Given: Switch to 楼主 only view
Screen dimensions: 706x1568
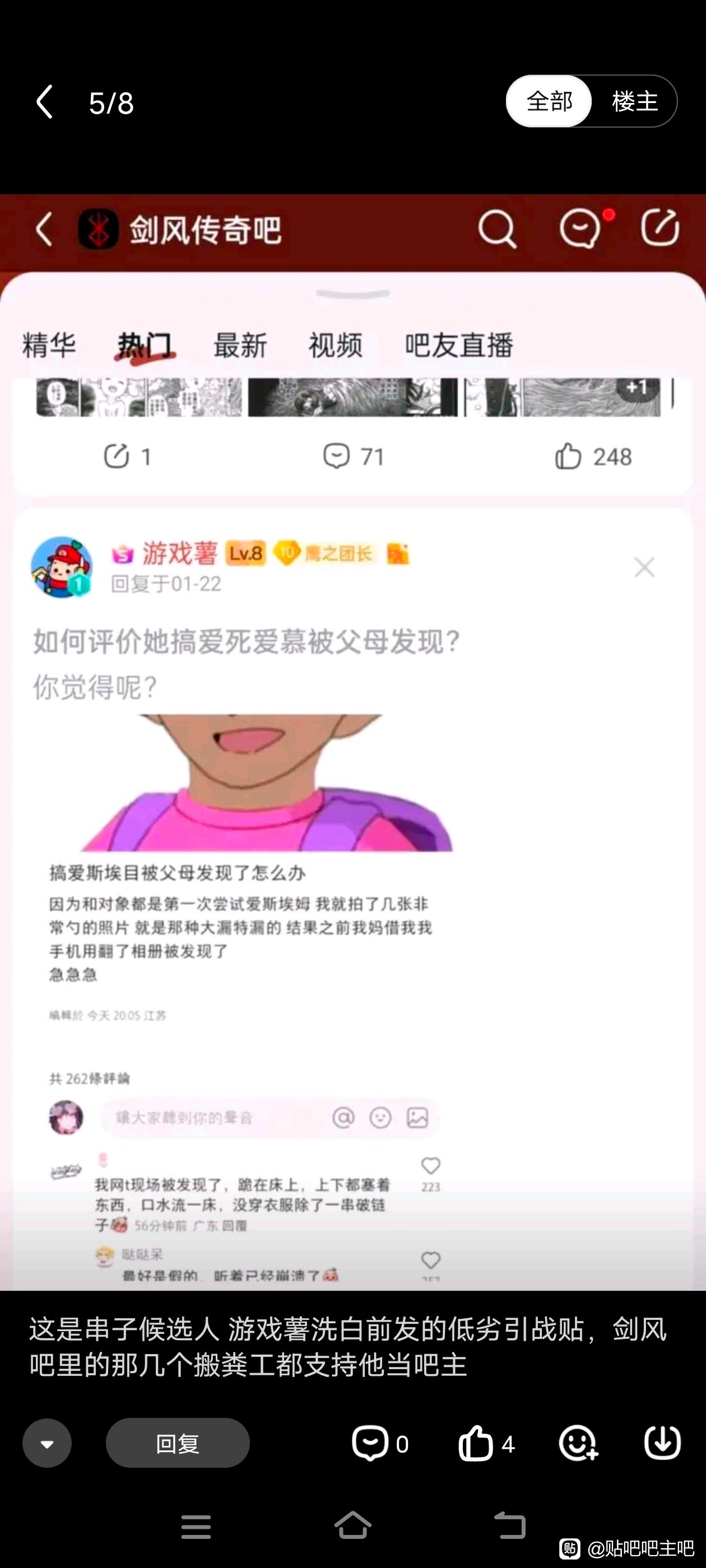Looking at the screenshot, I should [634, 101].
